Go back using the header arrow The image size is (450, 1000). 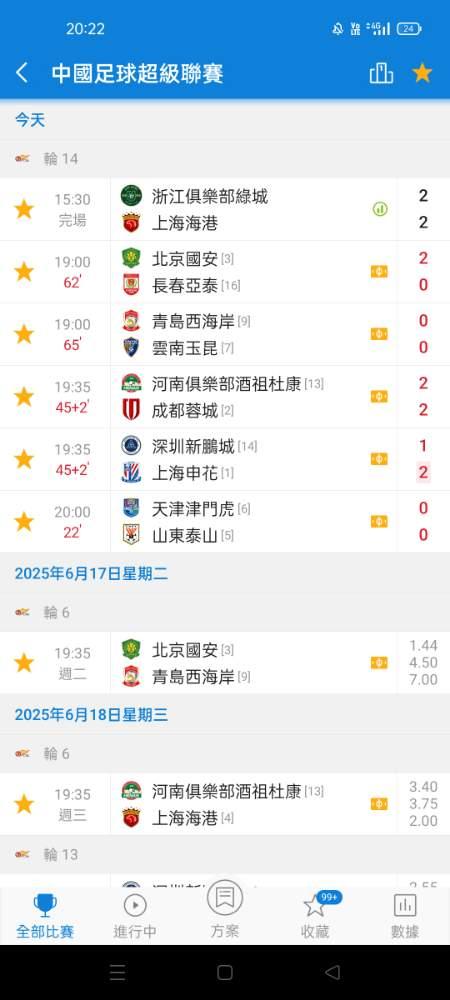pyautogui.click(x=22, y=73)
